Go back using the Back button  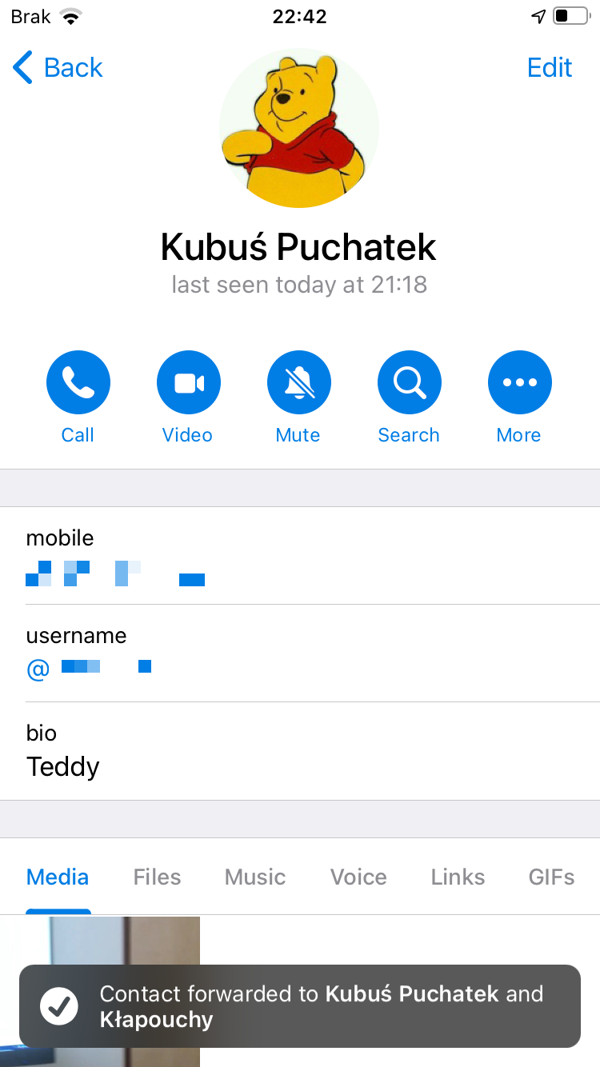click(x=58, y=67)
